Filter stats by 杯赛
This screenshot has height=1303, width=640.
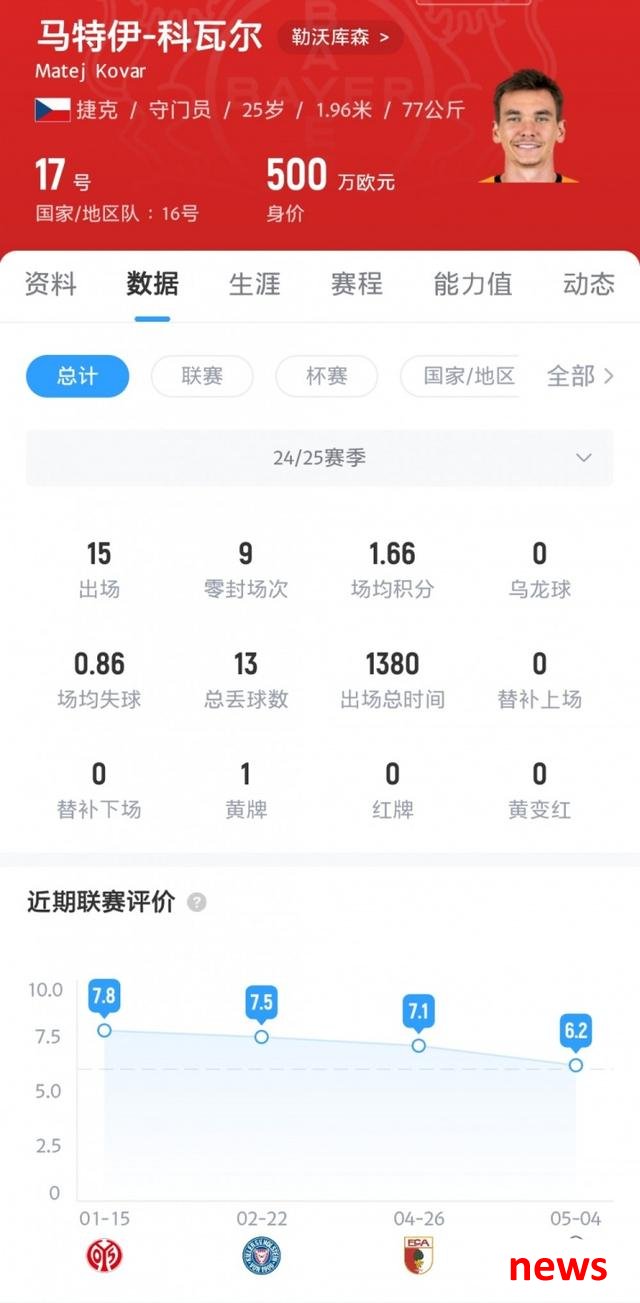(326, 376)
